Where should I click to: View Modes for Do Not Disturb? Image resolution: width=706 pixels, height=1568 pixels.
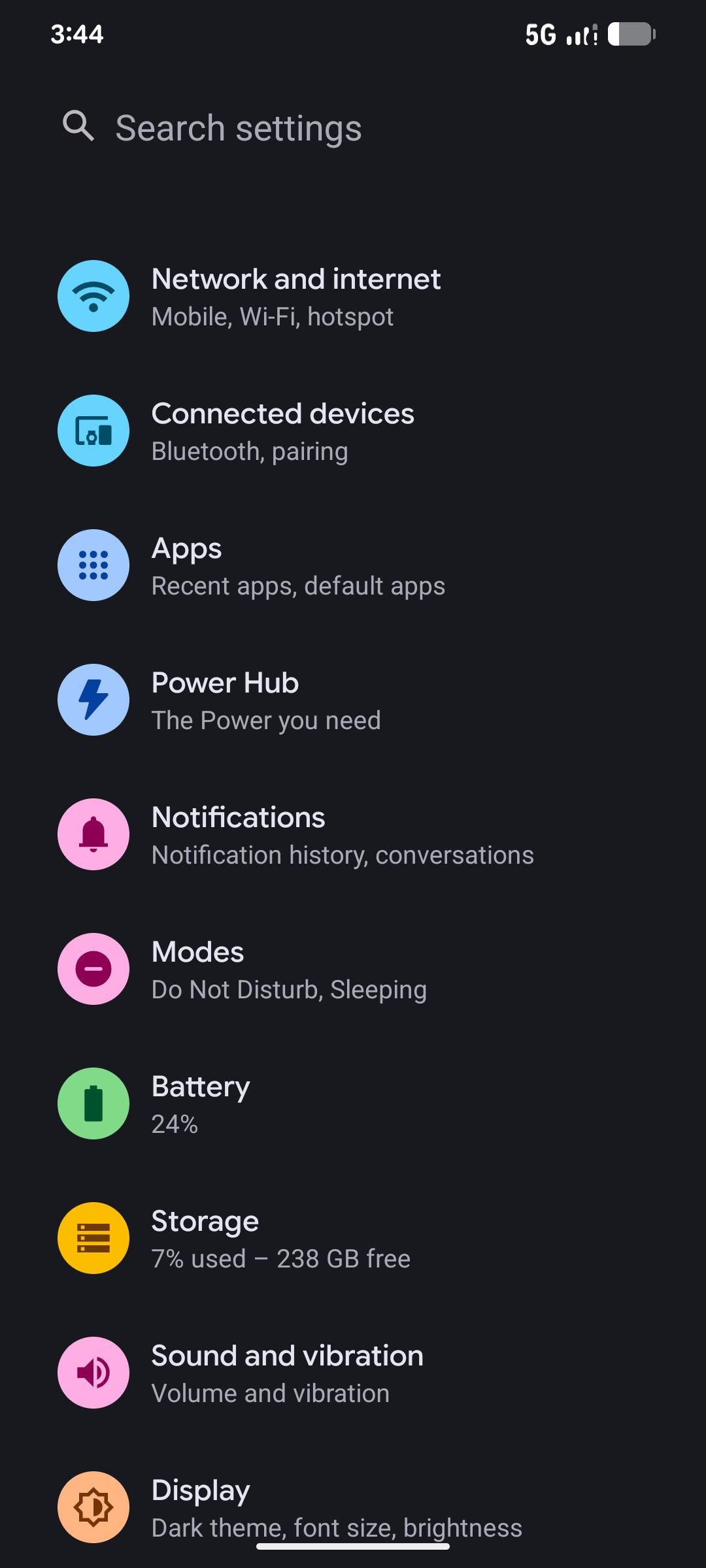point(288,970)
